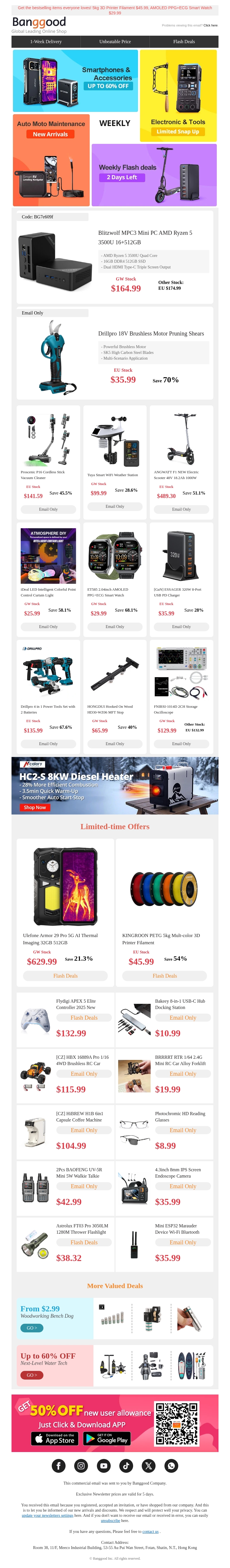Open the 'Click here' view-in-browser link
The width and height of the screenshot is (230, 1568).
210,26
